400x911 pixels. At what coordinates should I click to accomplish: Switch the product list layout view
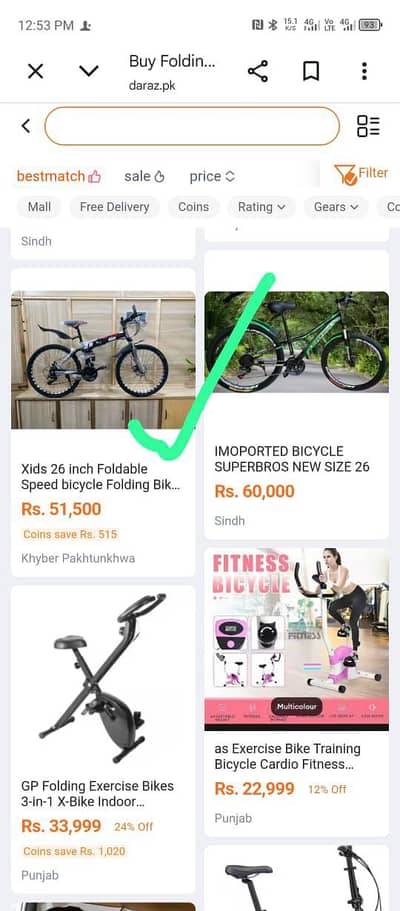[x=368, y=125]
